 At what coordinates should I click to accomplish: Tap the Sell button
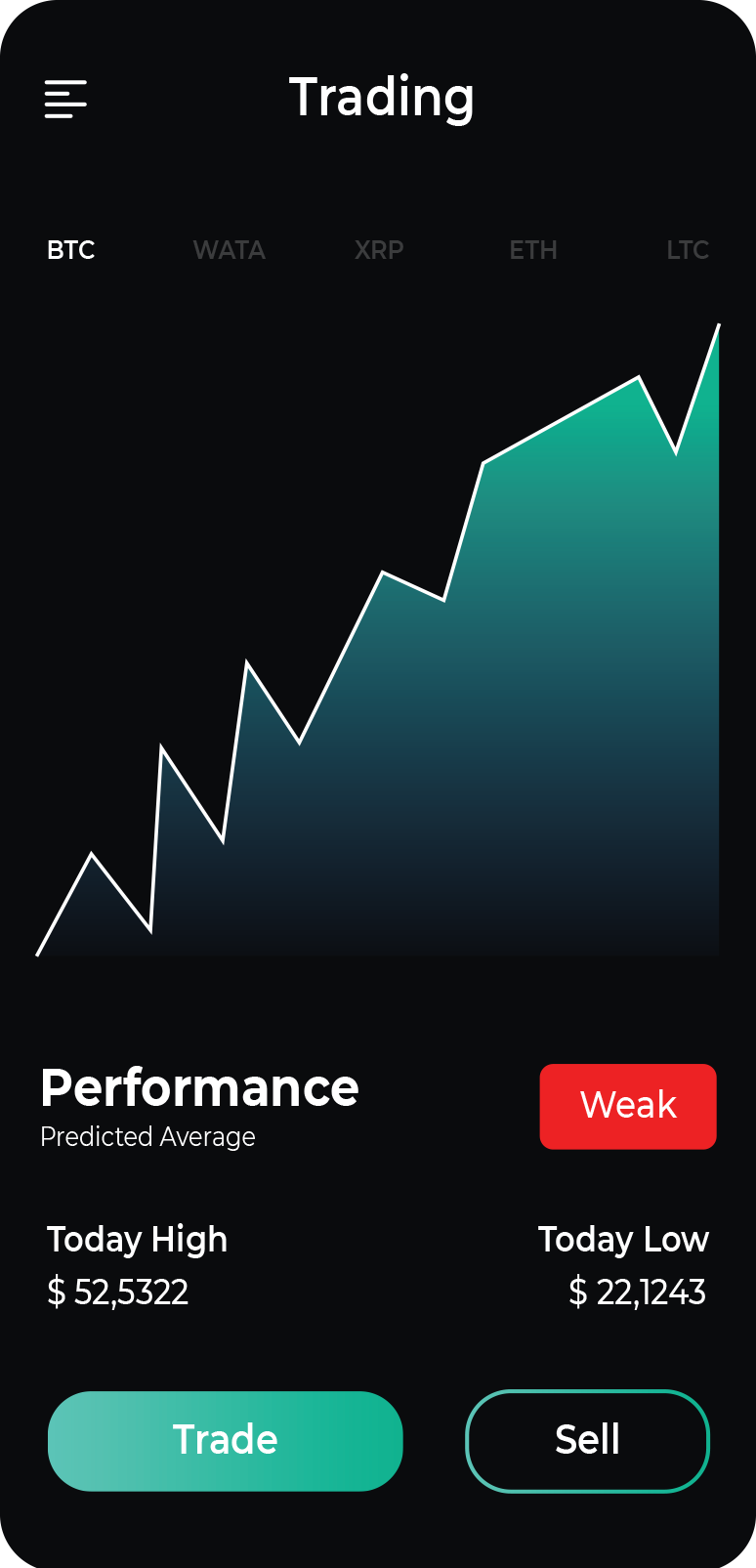[587, 1440]
